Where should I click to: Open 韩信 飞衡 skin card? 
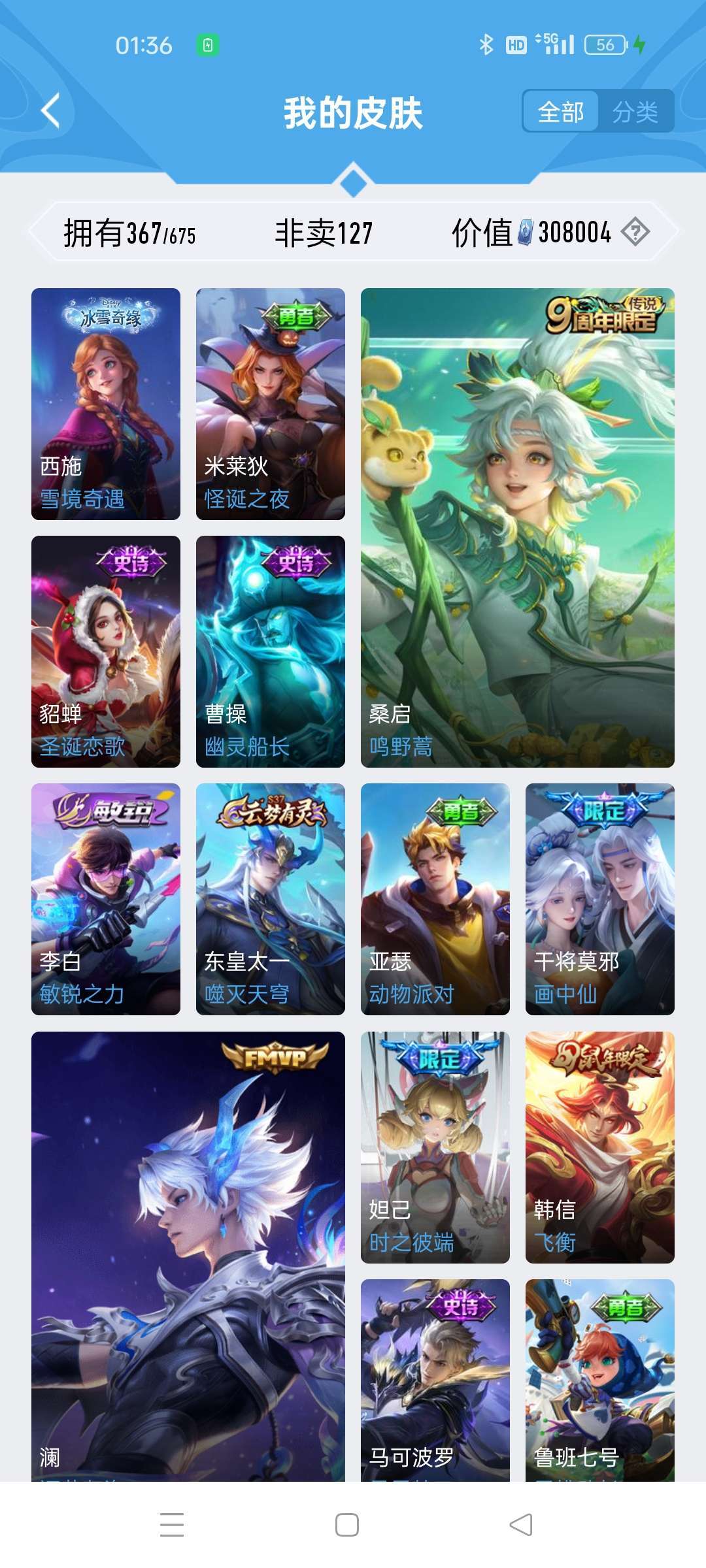[x=600, y=1147]
